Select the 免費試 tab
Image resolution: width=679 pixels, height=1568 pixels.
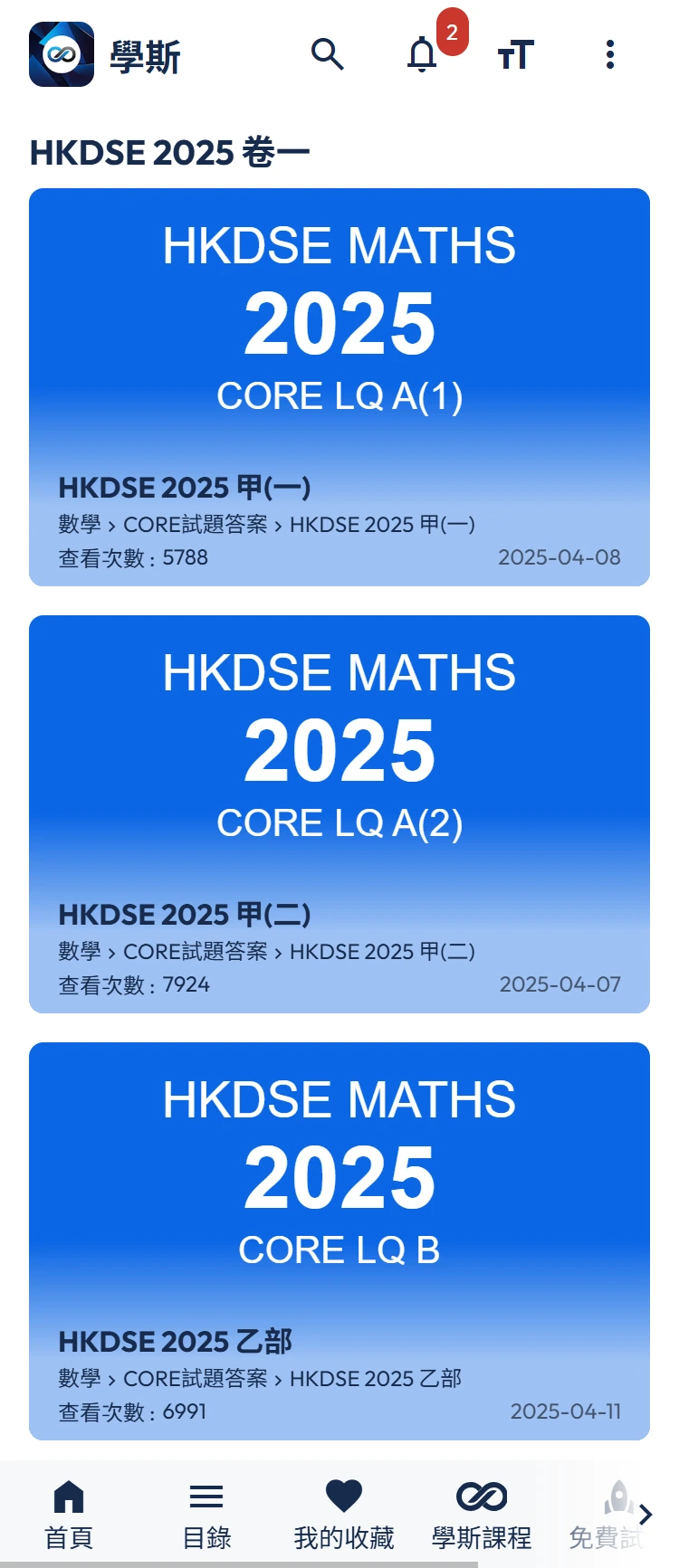[605, 1515]
